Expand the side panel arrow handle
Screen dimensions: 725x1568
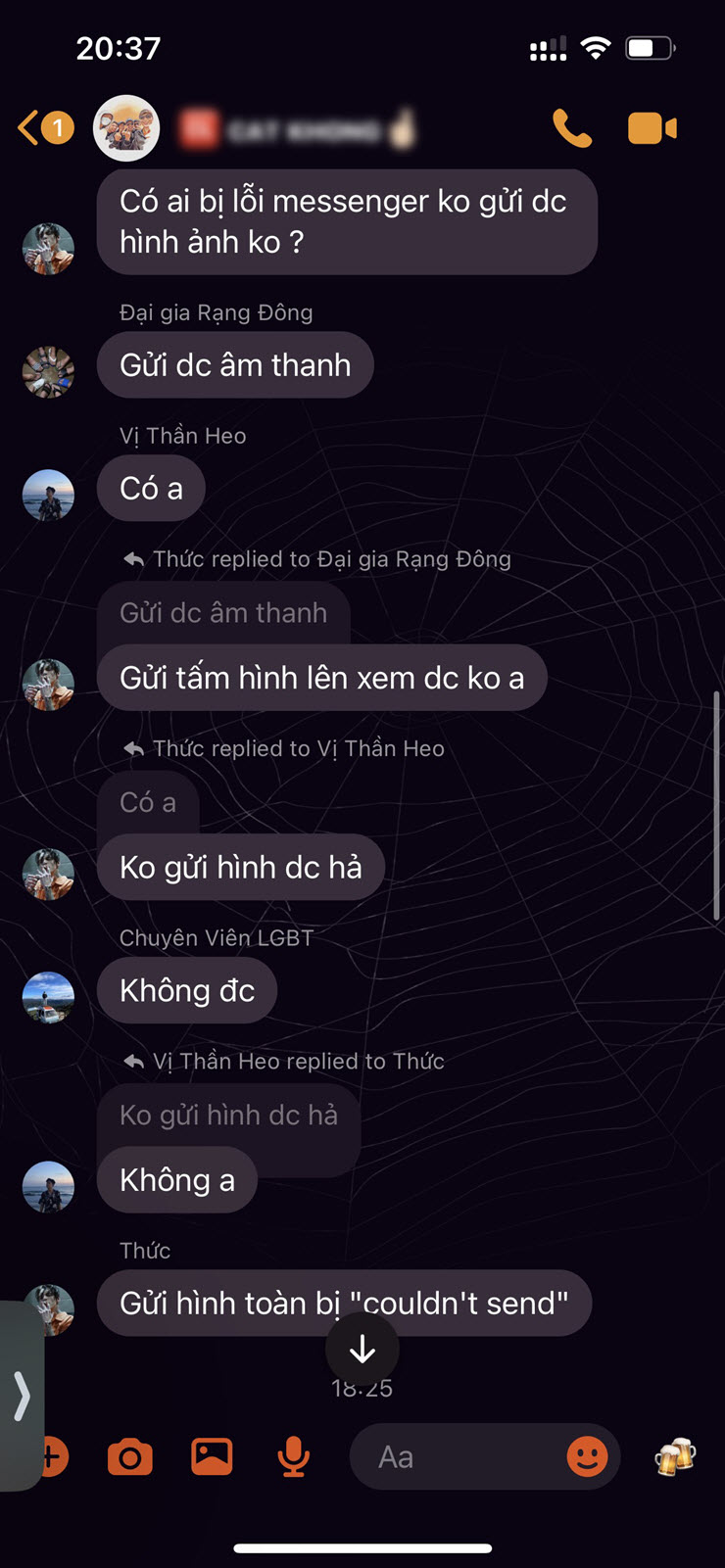pyautogui.click(x=22, y=1396)
